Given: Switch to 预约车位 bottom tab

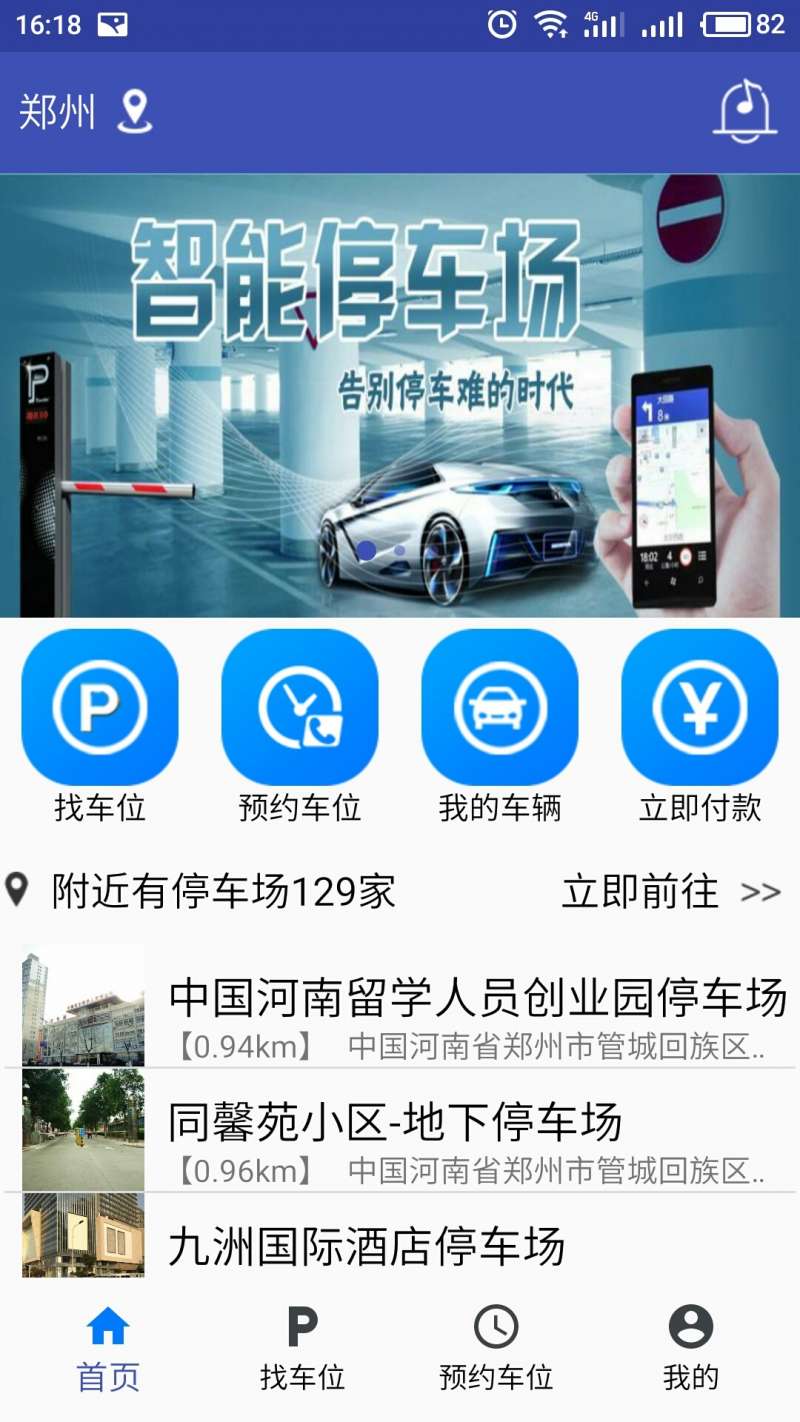Looking at the screenshot, I should coord(496,1350).
